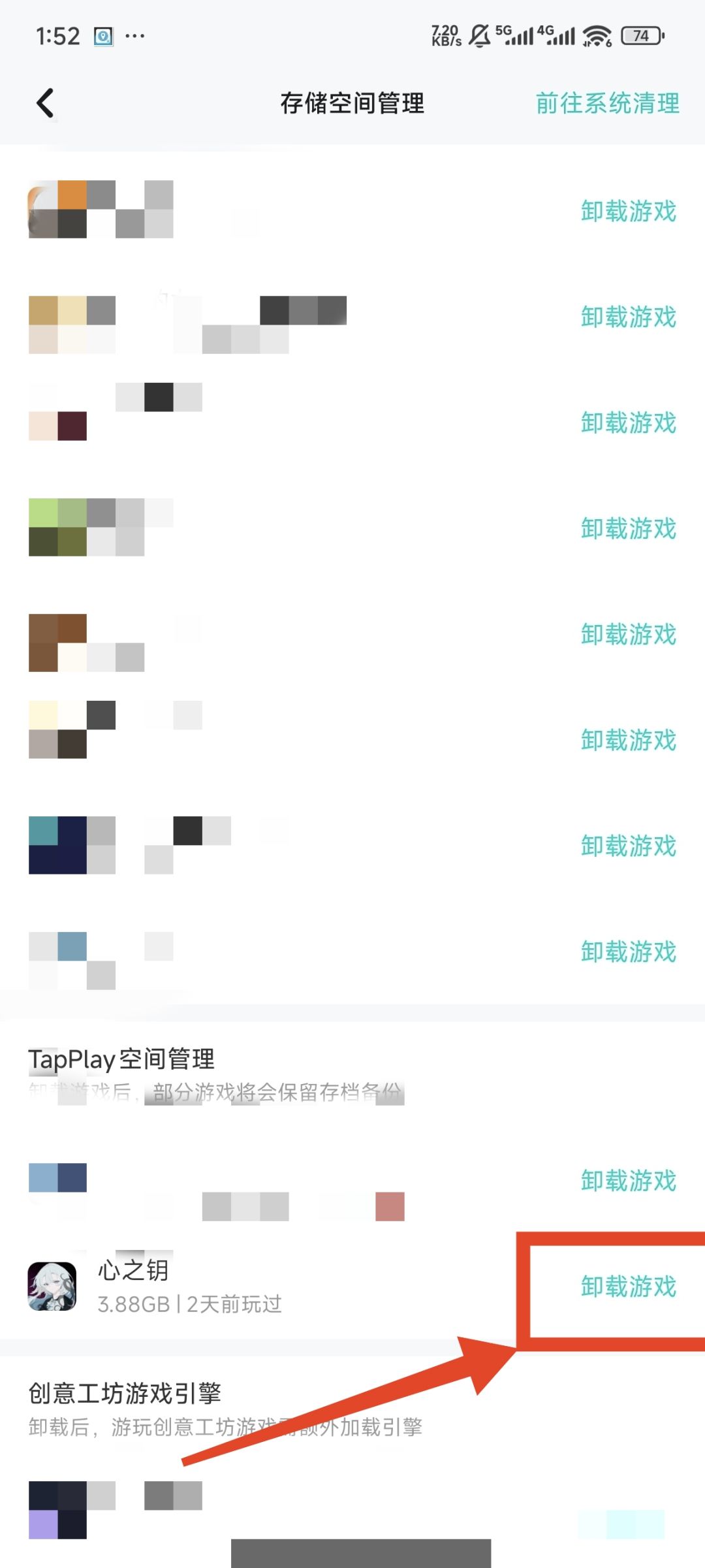Tap the three-dot menu near the clock
The image size is (705, 1568).
134,37
